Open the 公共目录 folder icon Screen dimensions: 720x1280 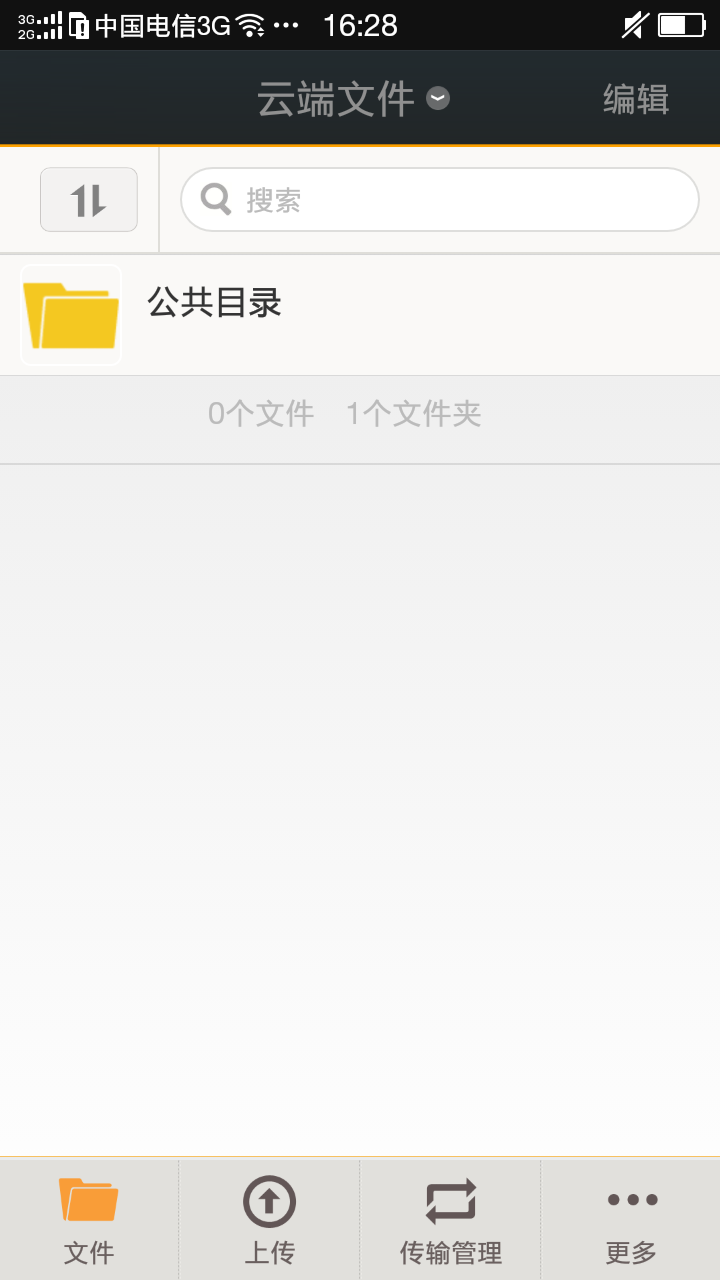(x=70, y=313)
